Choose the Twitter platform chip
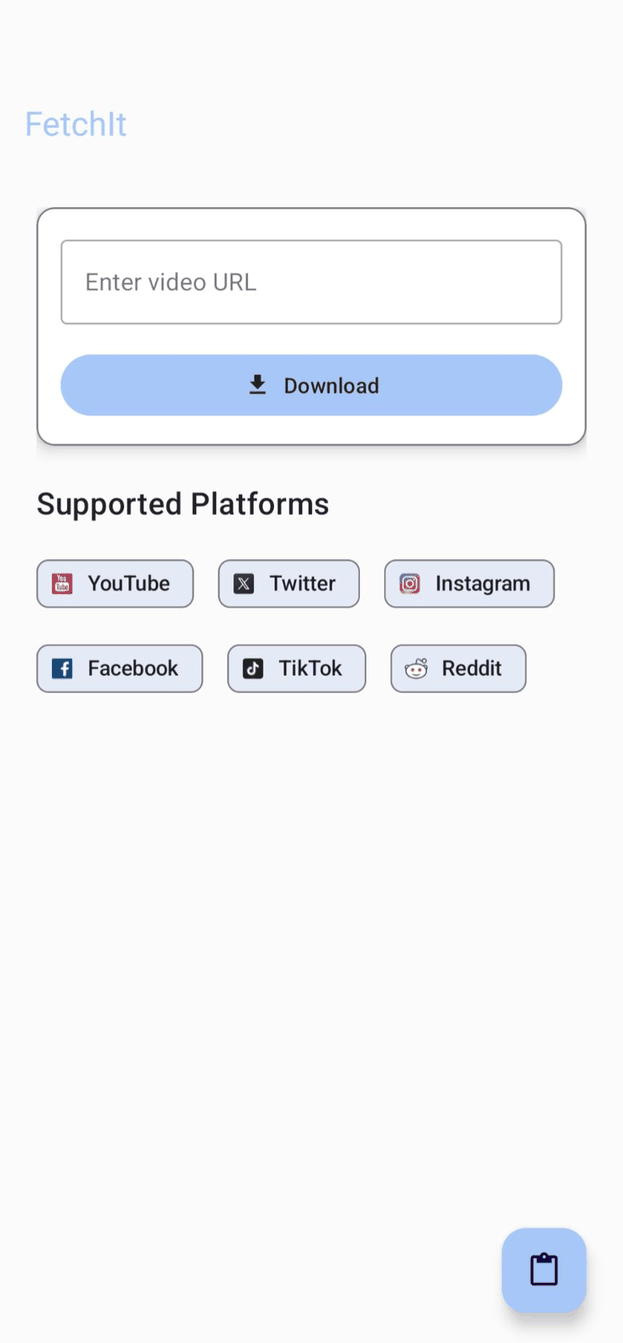 click(289, 584)
